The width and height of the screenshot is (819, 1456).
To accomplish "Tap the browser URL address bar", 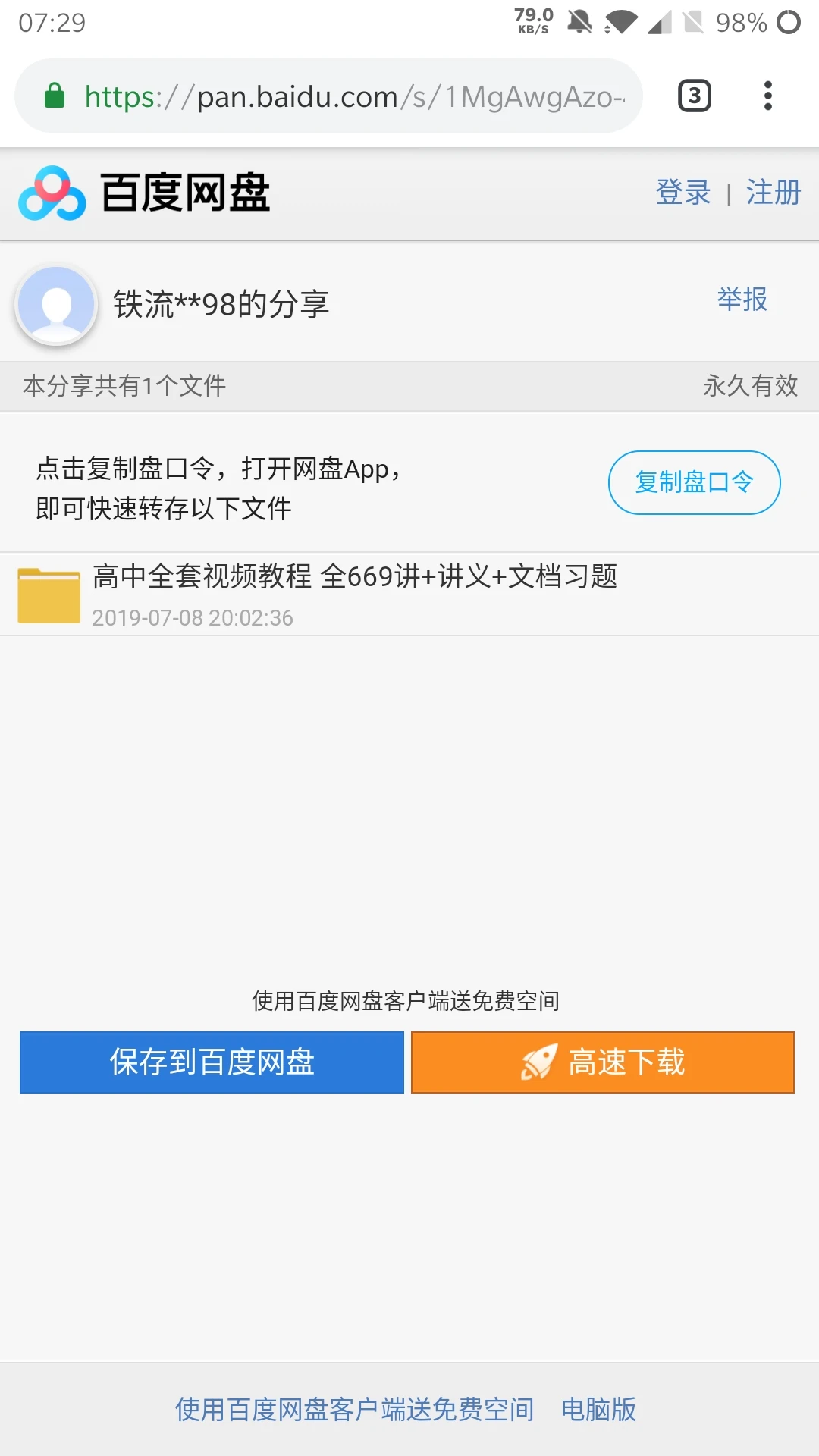I will coord(328,96).
